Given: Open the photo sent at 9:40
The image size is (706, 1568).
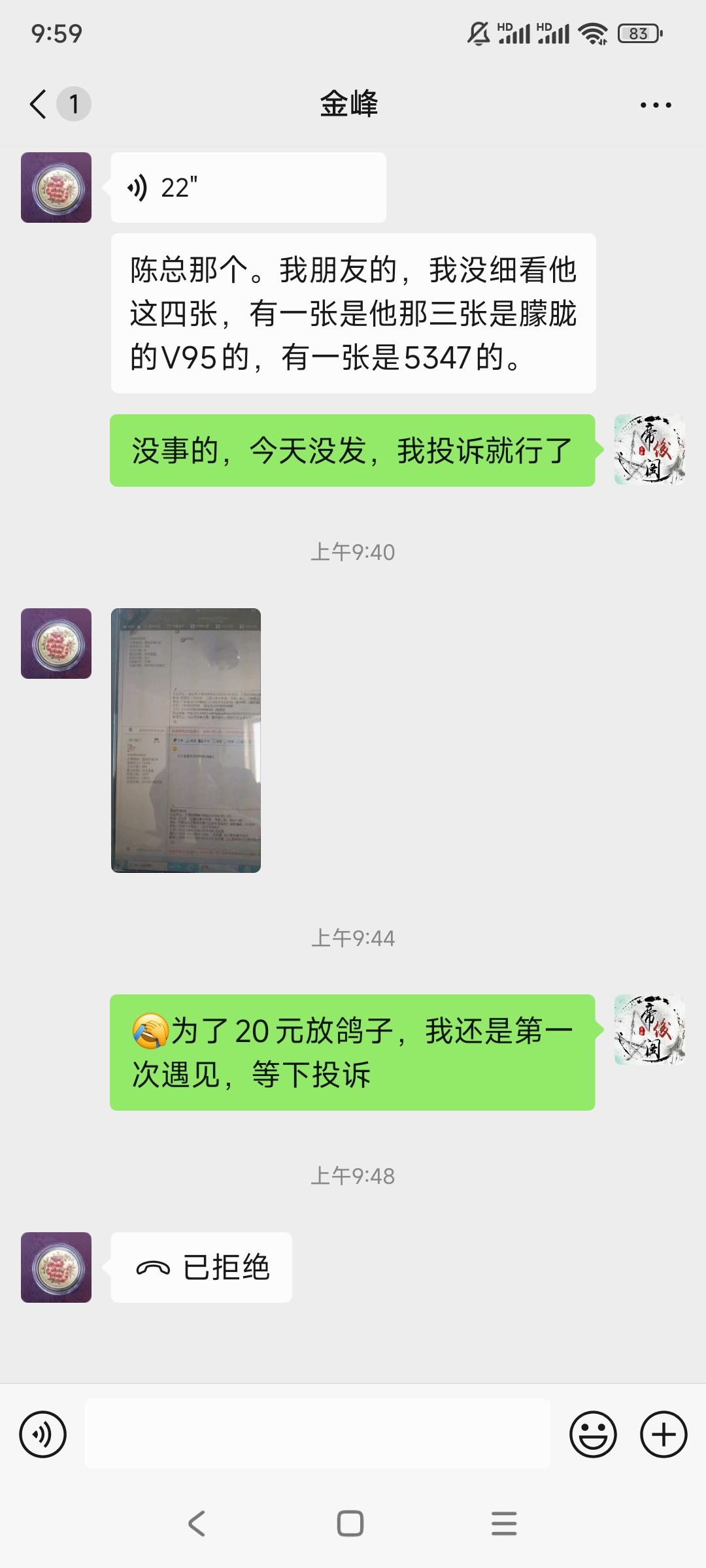Looking at the screenshot, I should point(186,740).
